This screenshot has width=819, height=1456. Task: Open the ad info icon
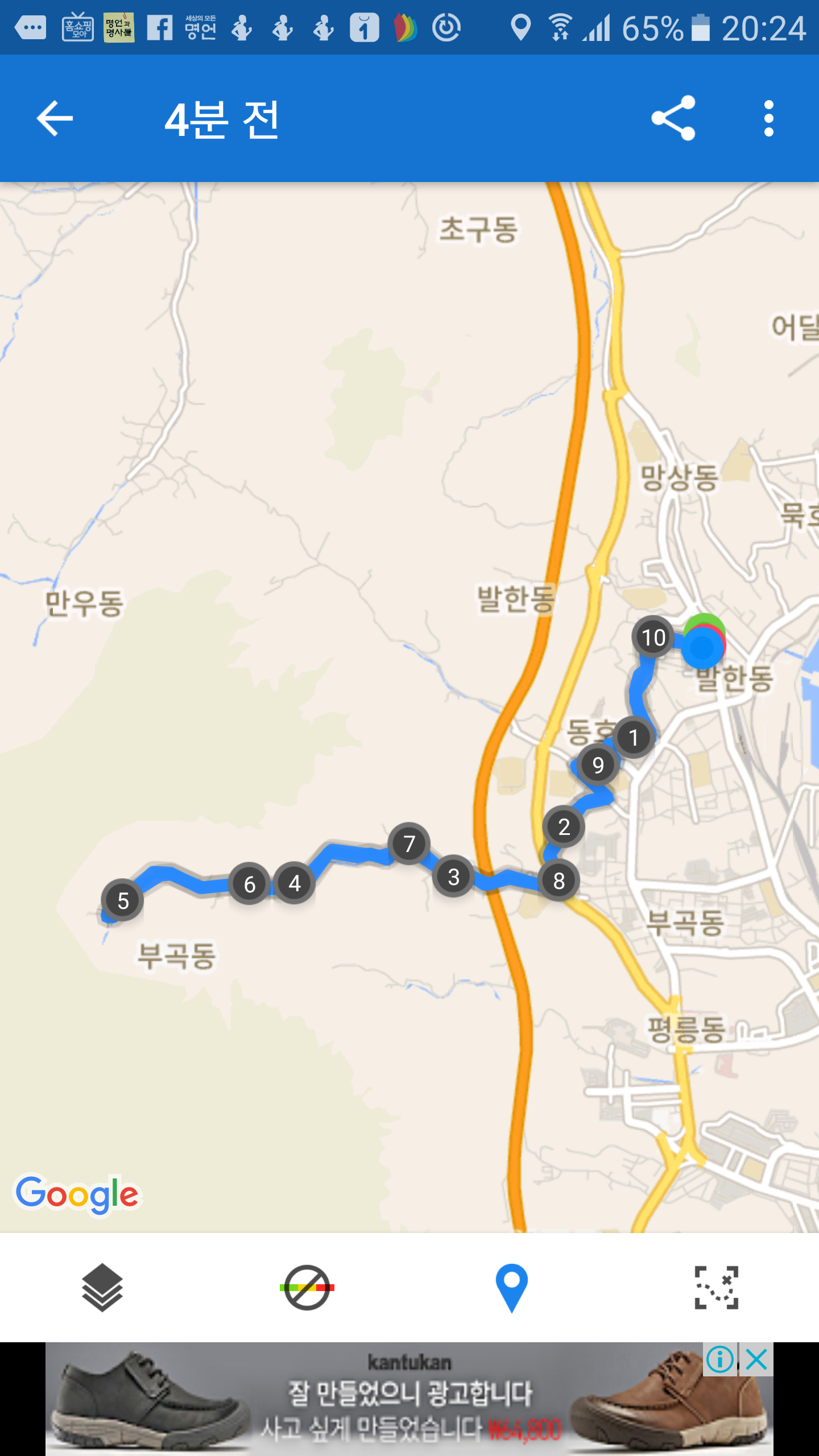tap(720, 1360)
